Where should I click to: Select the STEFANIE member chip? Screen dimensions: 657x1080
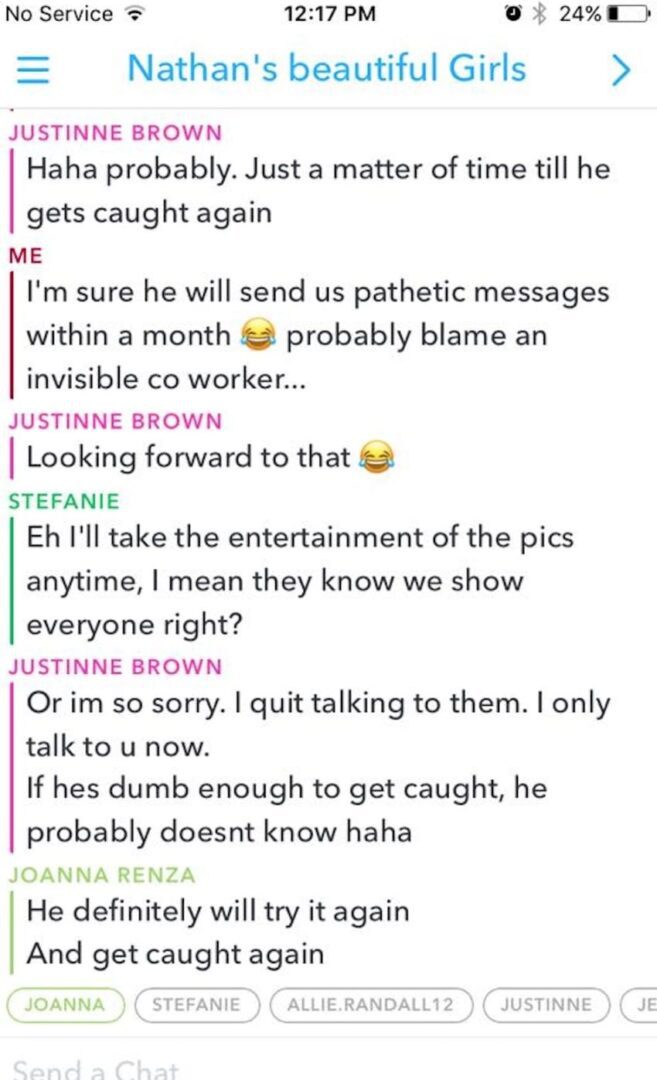(196, 1005)
